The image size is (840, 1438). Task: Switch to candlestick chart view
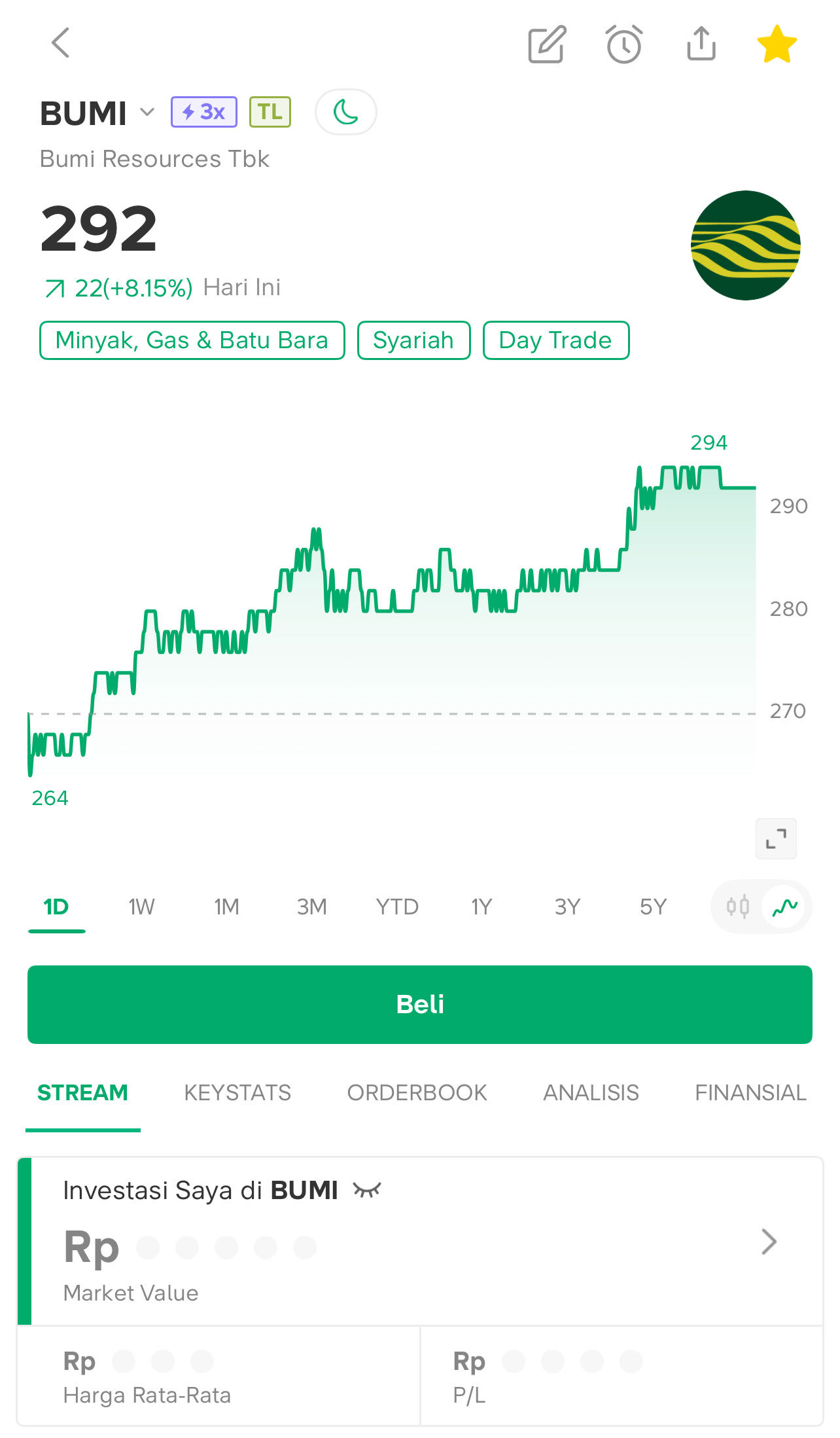click(737, 907)
